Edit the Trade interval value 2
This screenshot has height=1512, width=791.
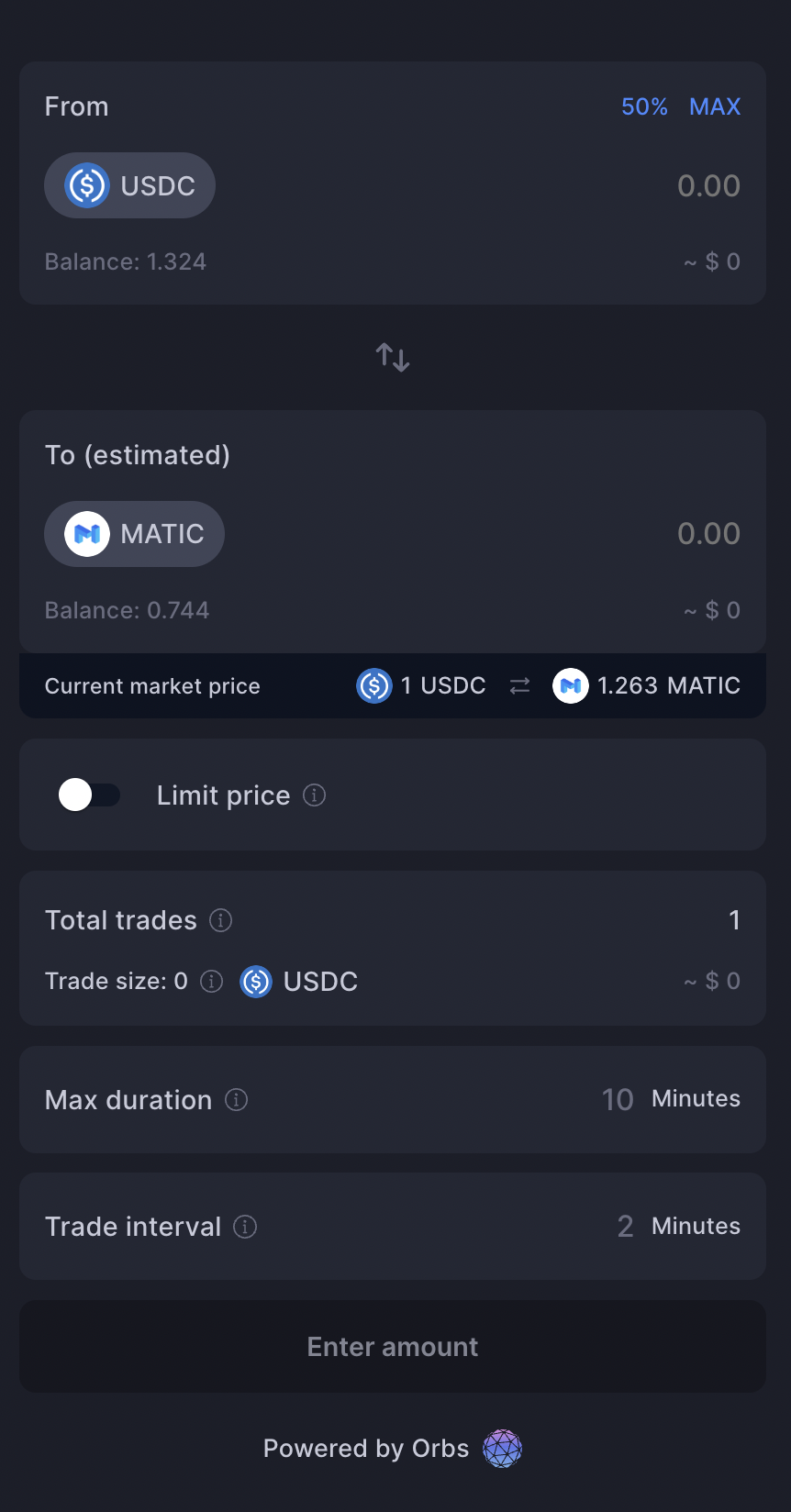click(625, 1227)
